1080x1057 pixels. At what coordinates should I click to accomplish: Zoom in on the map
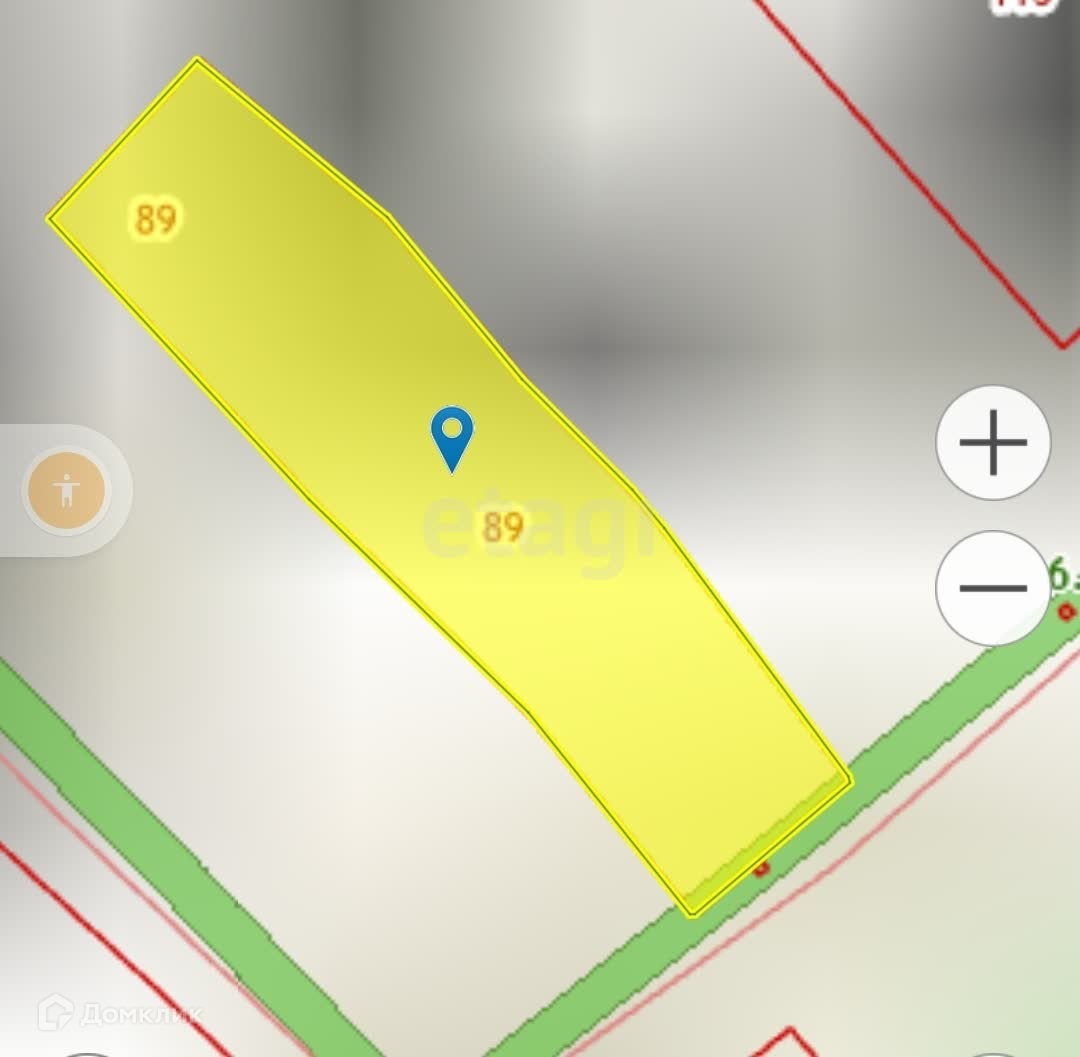[993, 442]
